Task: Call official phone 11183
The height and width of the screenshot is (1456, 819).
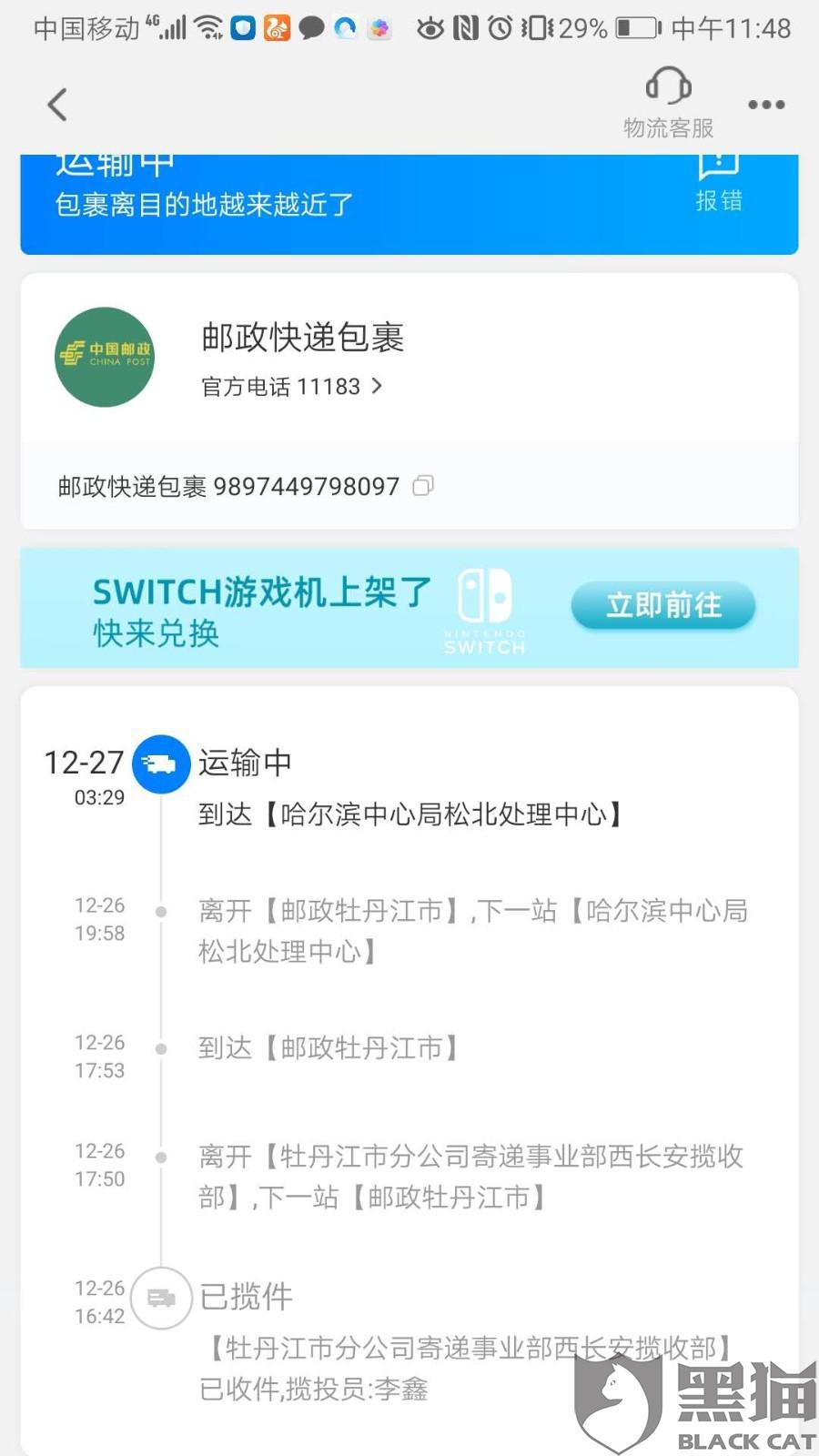Action: (291, 387)
